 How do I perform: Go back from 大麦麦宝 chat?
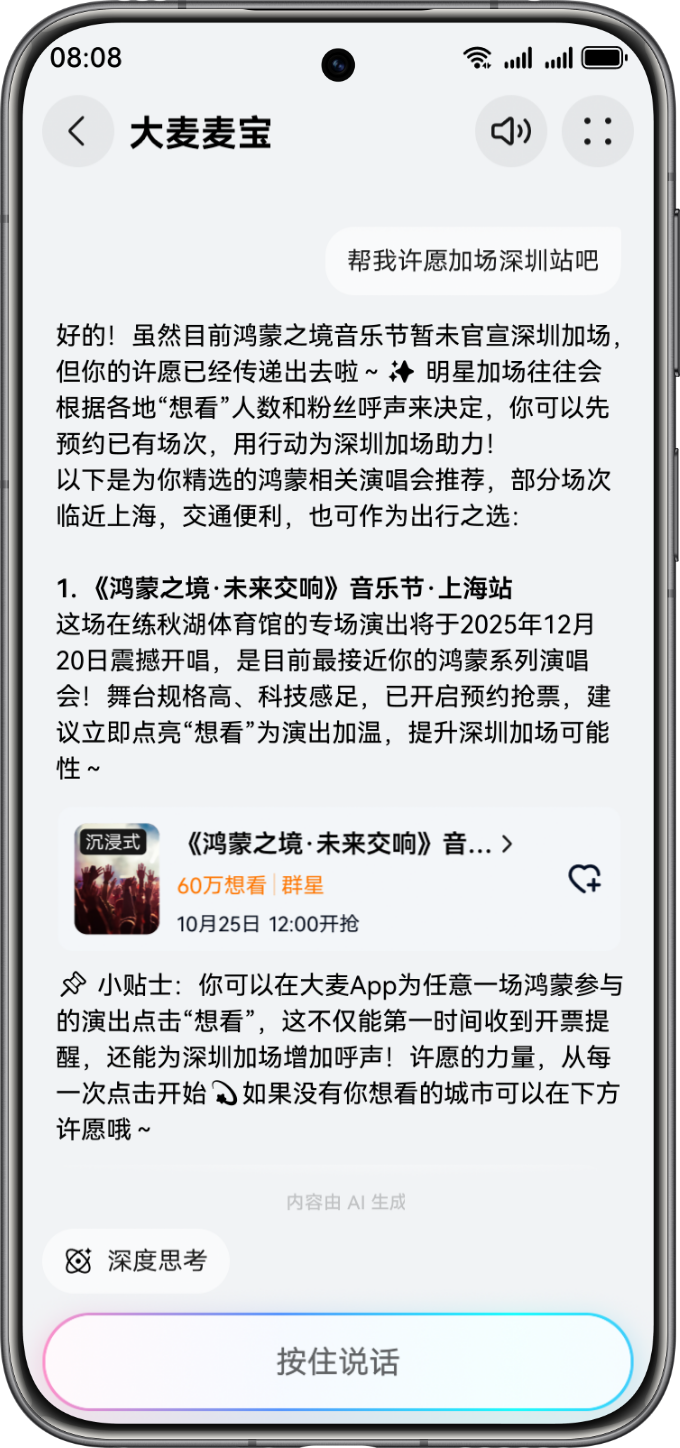click(77, 131)
